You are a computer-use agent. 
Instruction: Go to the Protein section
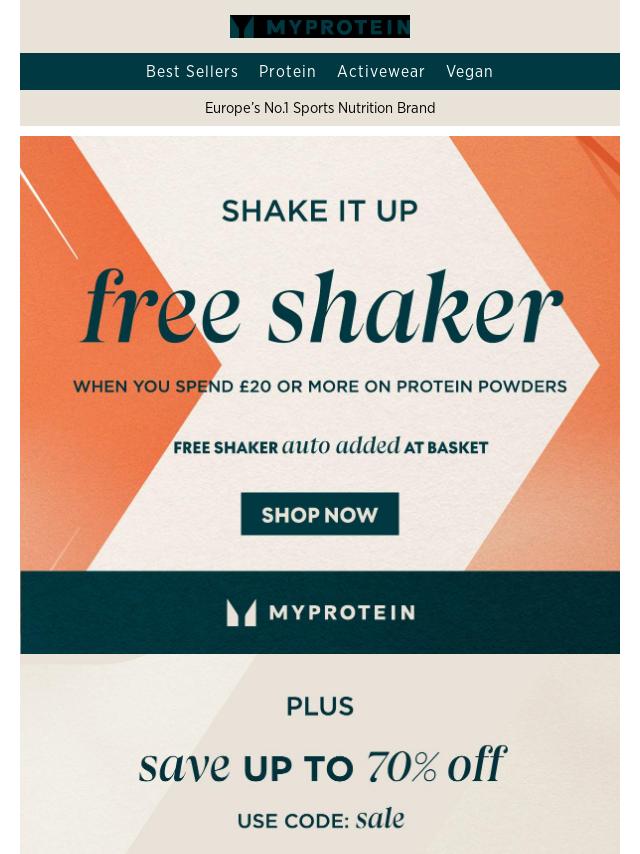point(287,72)
